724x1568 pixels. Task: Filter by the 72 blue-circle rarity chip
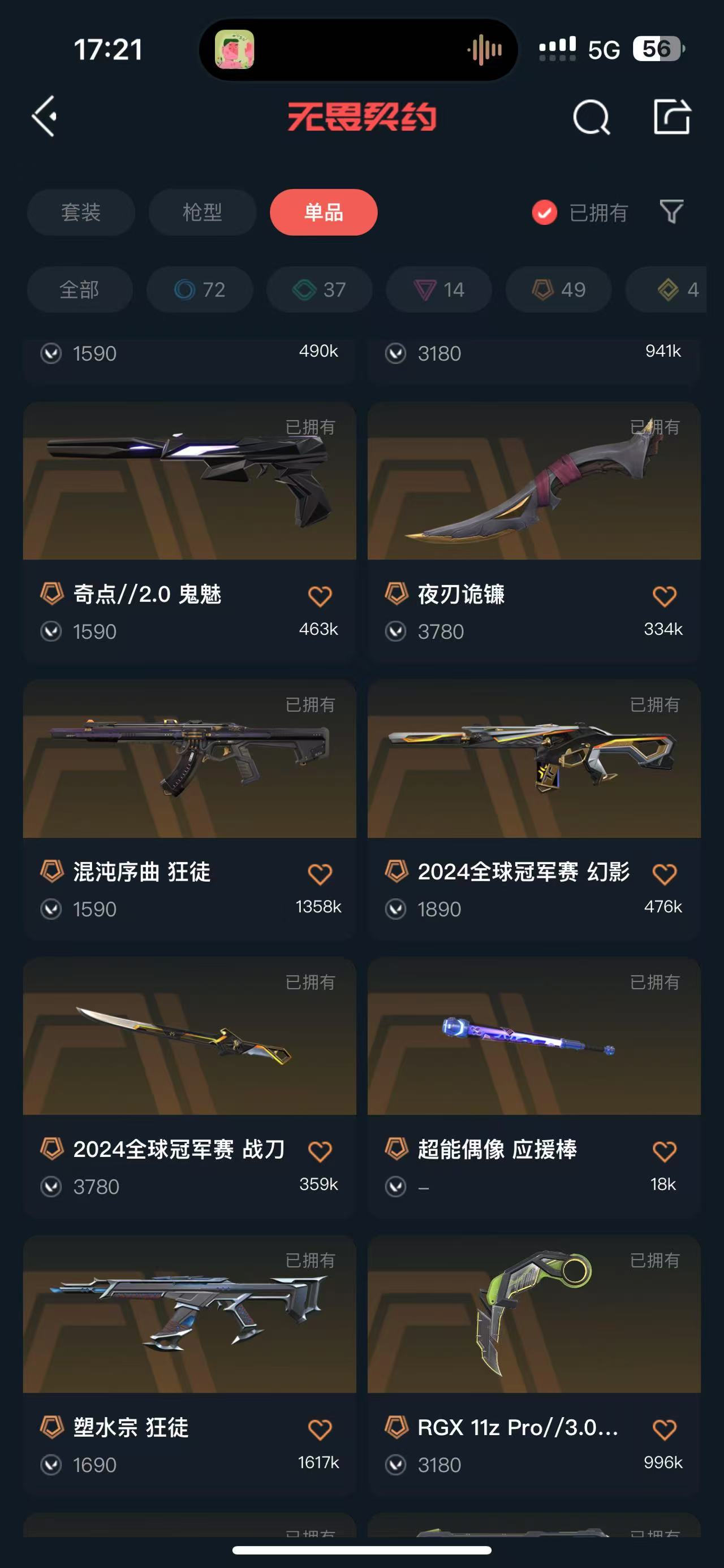click(x=200, y=290)
